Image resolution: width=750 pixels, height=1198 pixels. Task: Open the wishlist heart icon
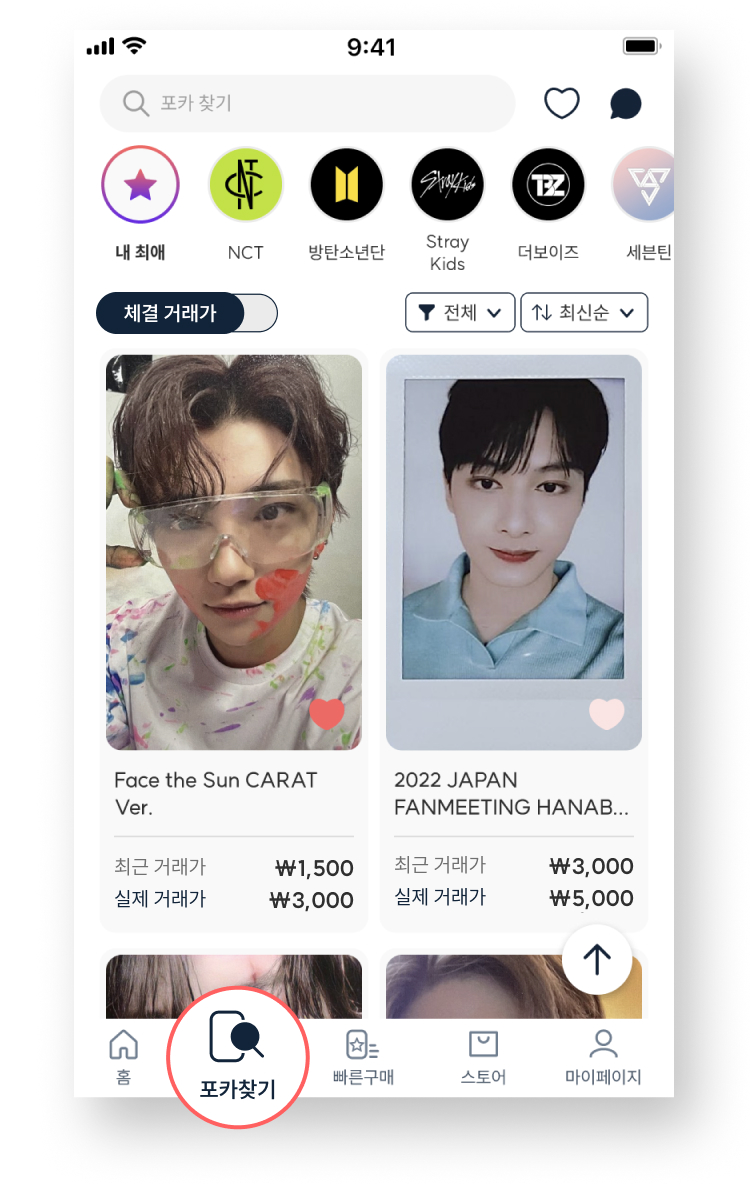click(x=562, y=103)
